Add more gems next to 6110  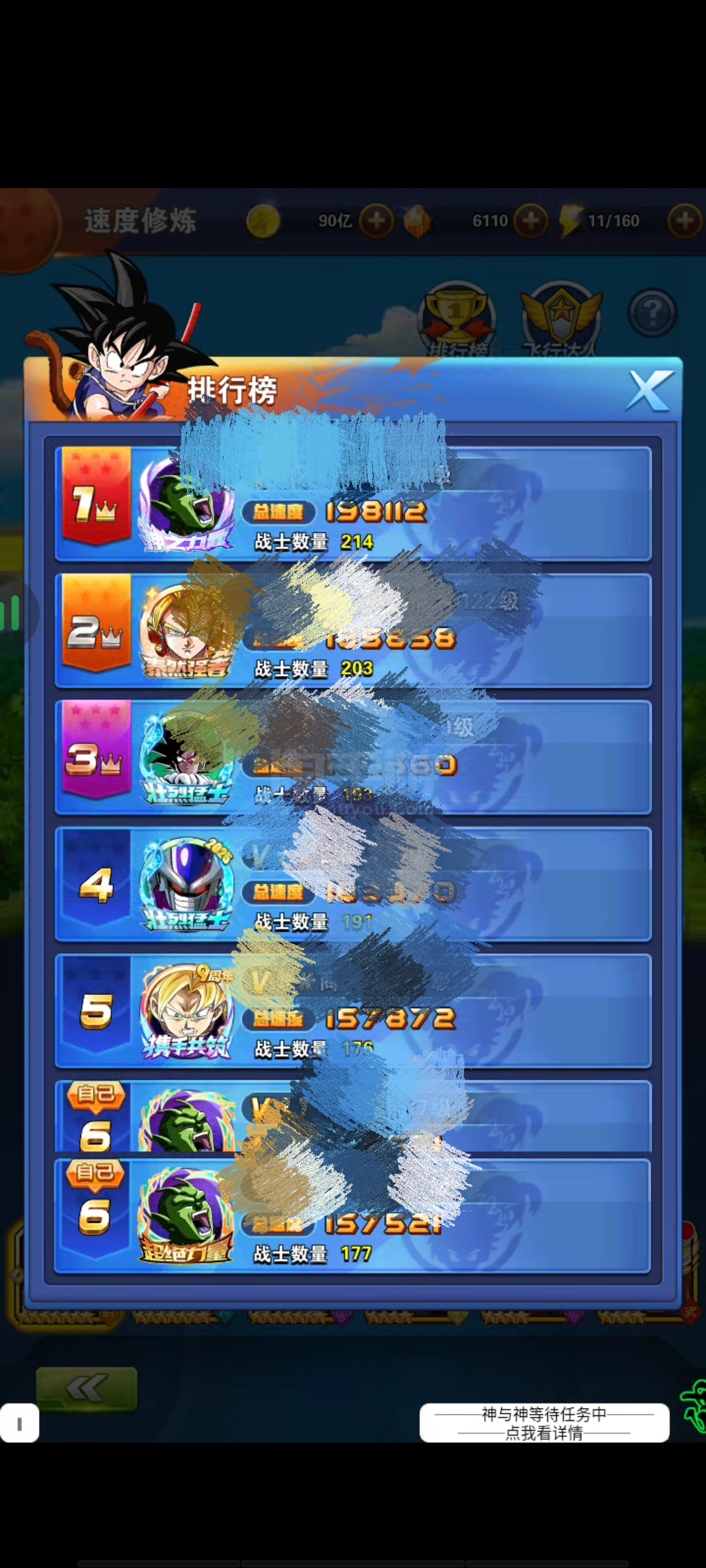tap(530, 221)
